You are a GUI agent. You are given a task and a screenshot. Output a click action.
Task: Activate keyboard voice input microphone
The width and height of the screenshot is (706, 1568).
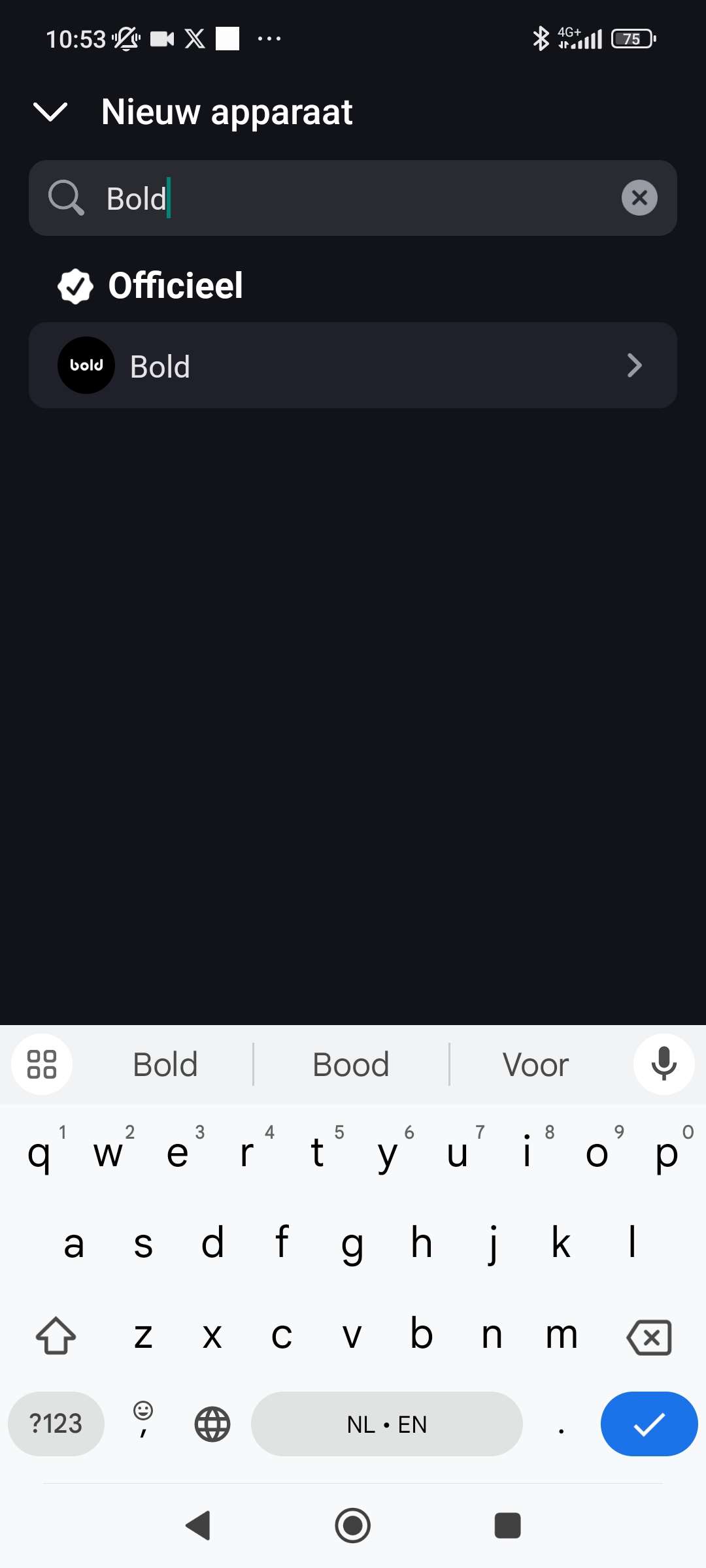point(664,1064)
